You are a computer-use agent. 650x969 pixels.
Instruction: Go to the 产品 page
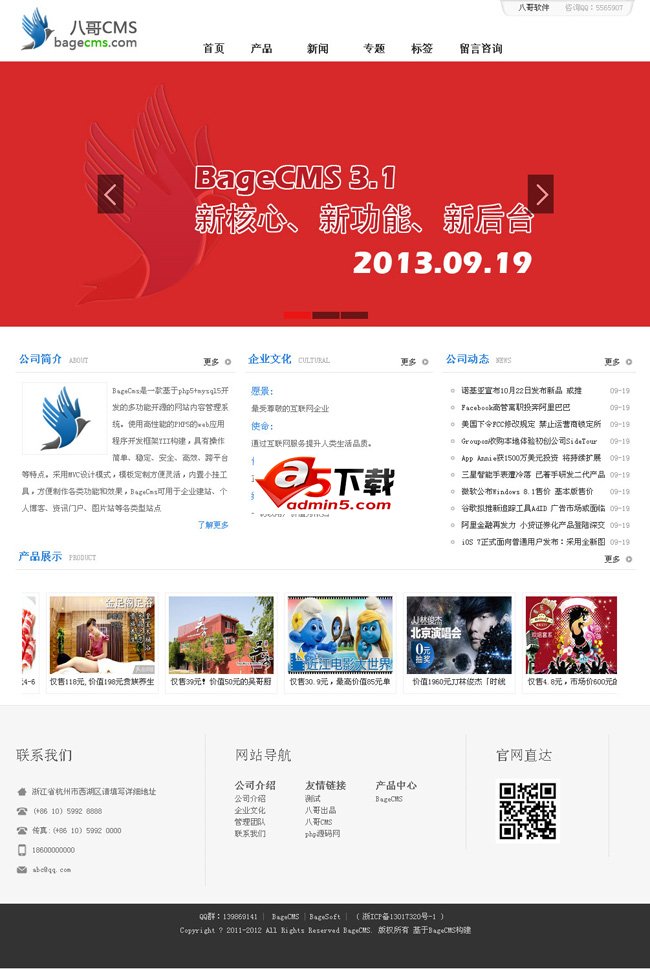click(261, 48)
